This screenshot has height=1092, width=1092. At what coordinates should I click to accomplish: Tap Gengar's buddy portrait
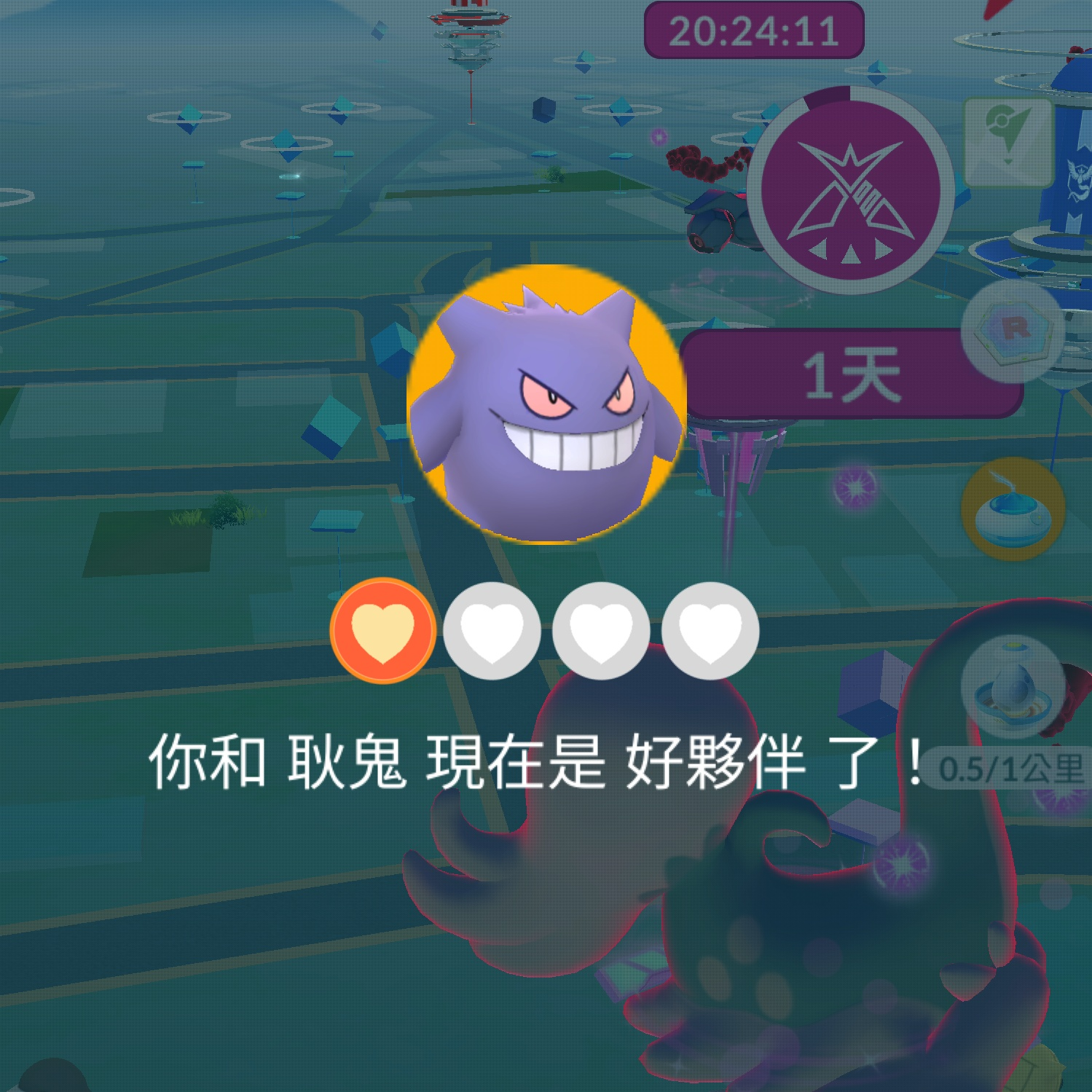546,404
